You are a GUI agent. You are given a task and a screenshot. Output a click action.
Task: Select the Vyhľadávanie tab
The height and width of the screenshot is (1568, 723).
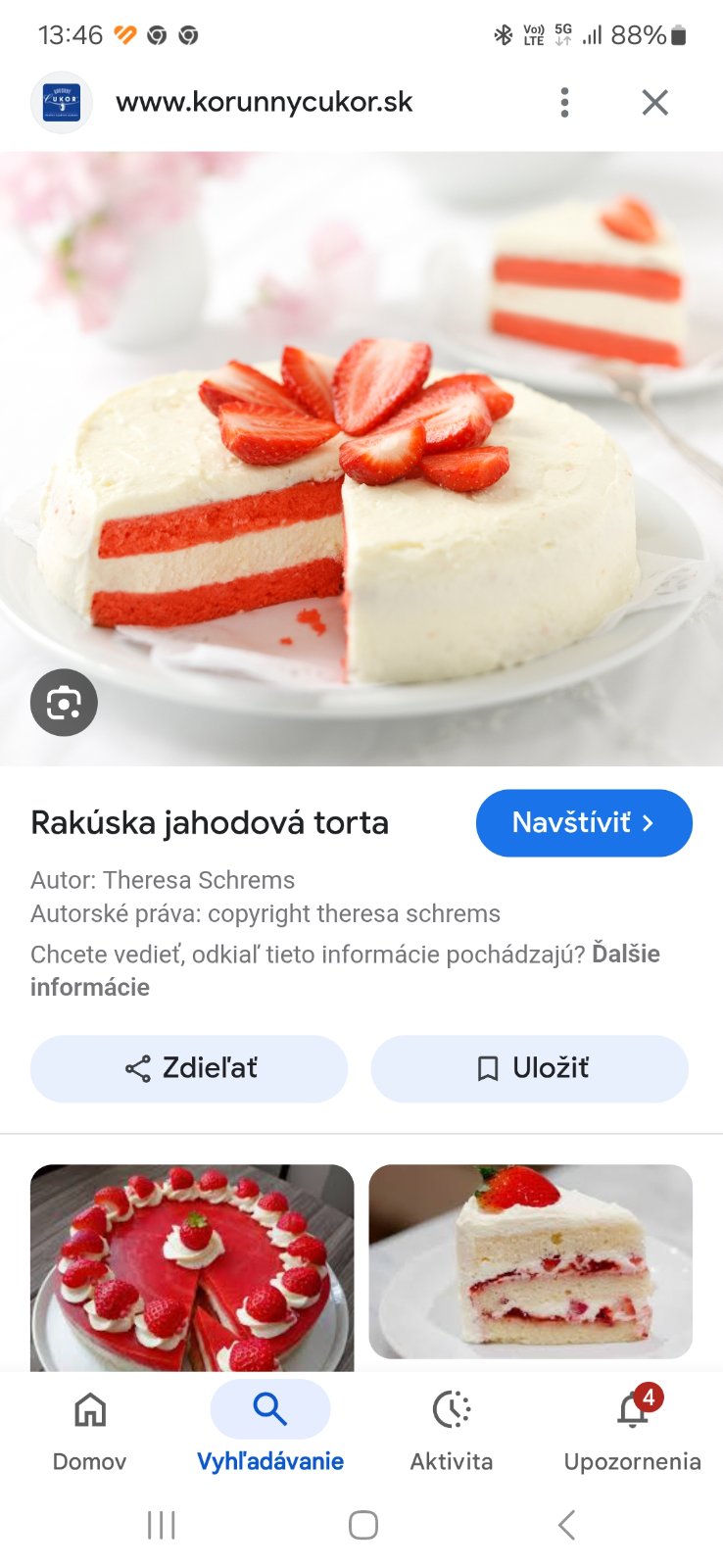pos(270,1431)
